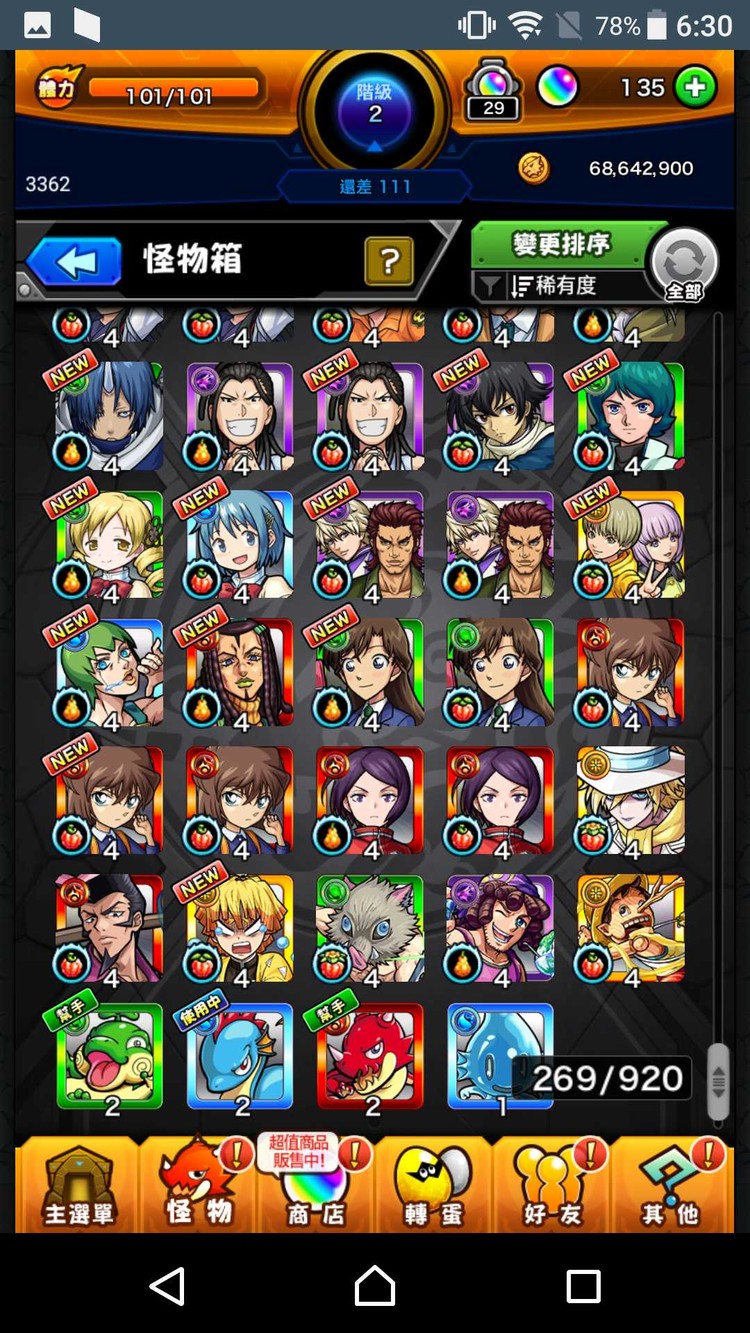Viewport: 750px width, 1333px height.
Task: Open the 商店 shop tab
Action: [x=315, y=1184]
